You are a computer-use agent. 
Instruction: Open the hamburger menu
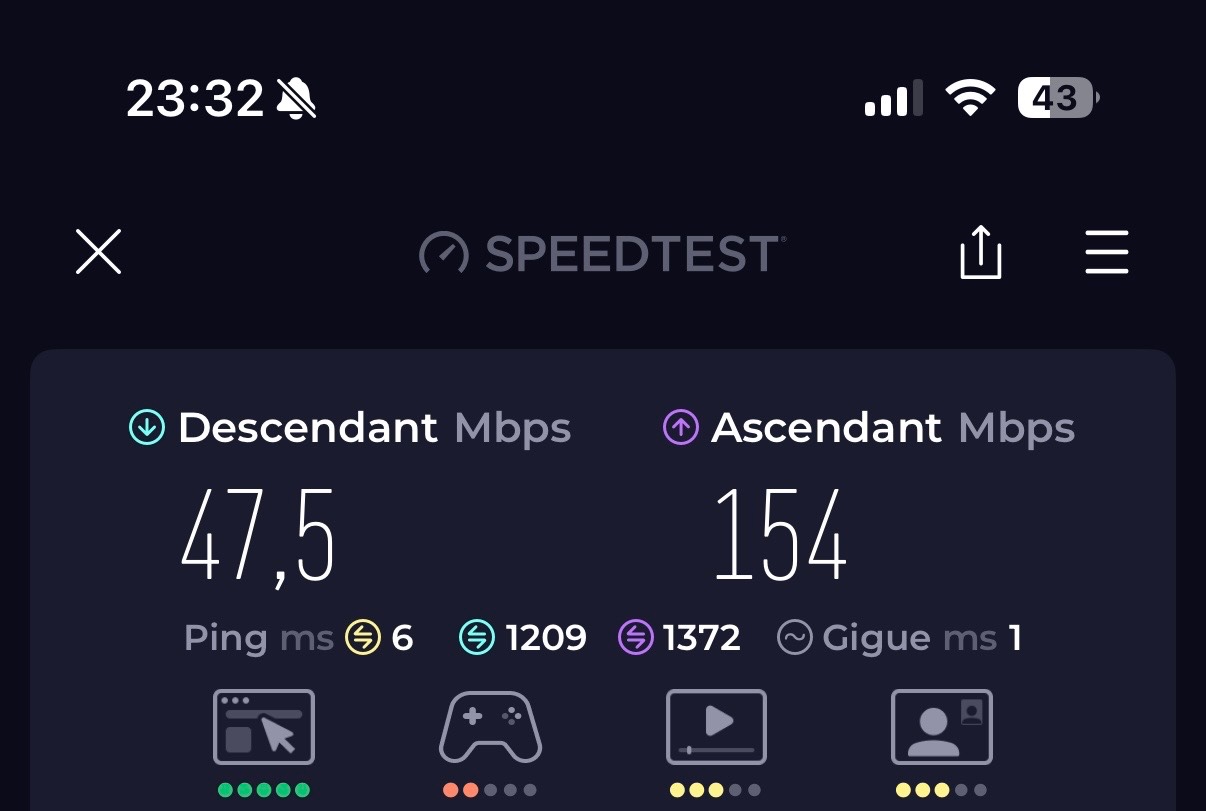1107,252
